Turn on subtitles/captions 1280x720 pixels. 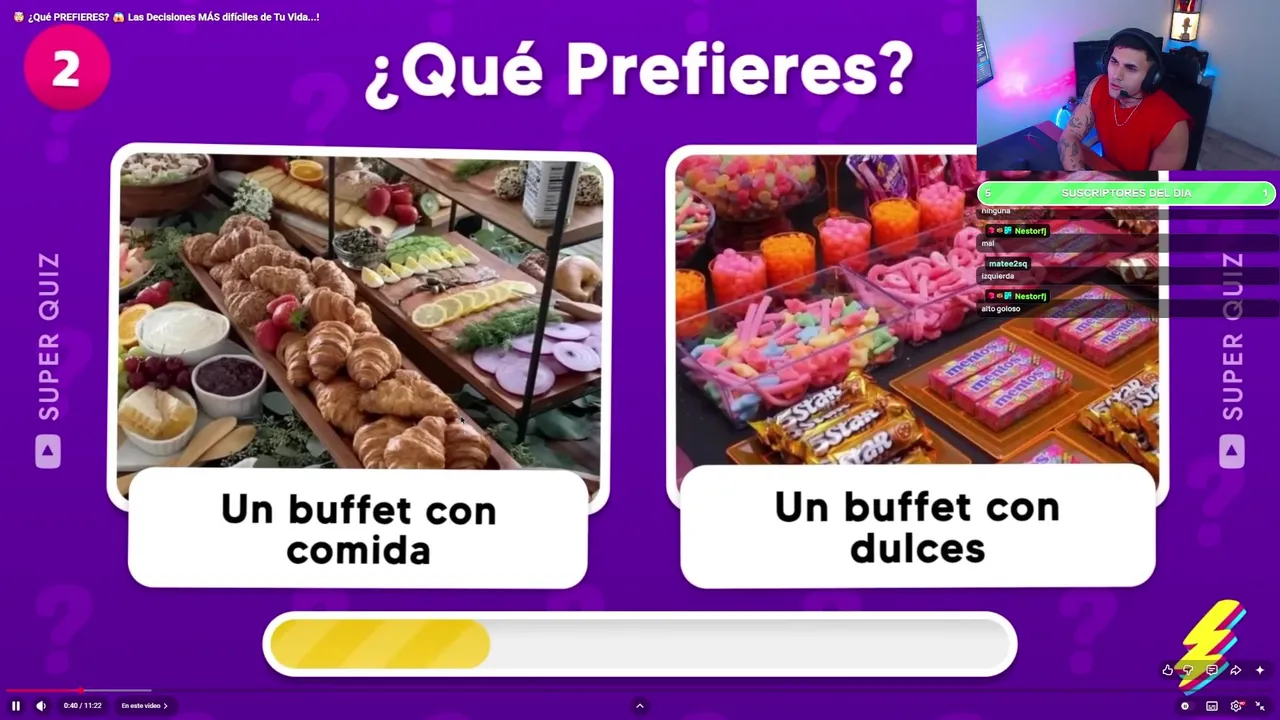(x=1212, y=706)
